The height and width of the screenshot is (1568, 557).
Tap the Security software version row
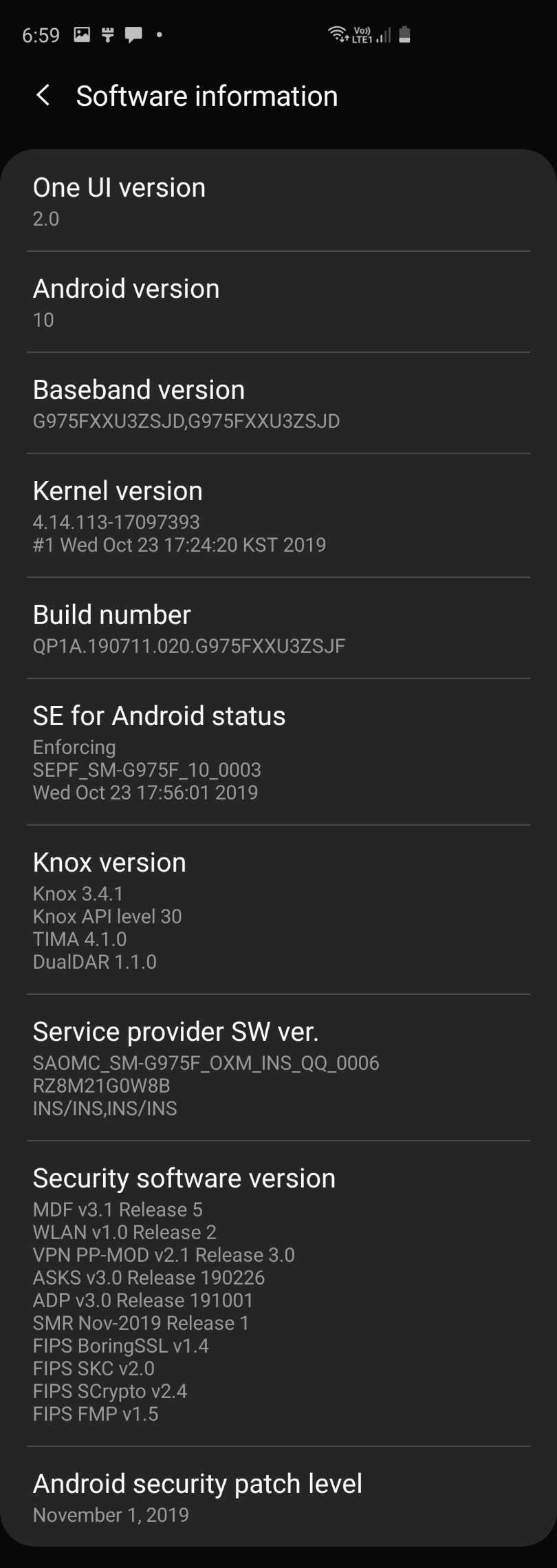pos(278,1293)
